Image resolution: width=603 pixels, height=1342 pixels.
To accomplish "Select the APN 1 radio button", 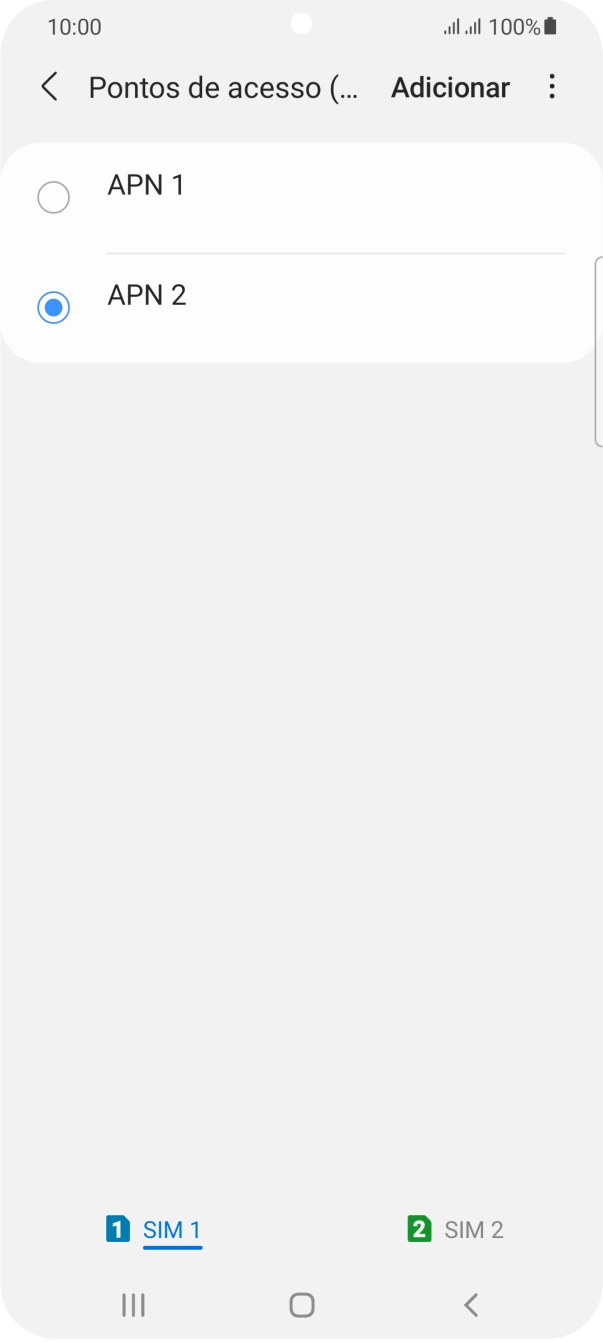I will pos(53,197).
